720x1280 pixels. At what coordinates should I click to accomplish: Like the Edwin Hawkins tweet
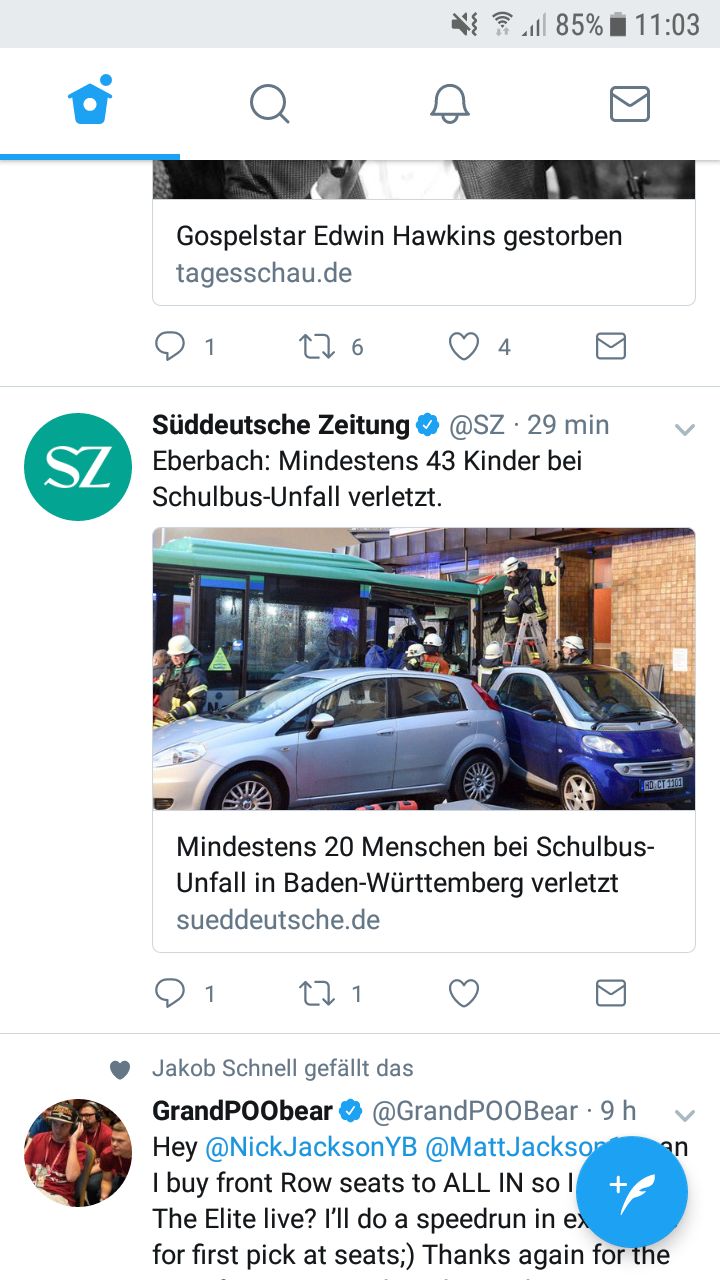tap(463, 346)
